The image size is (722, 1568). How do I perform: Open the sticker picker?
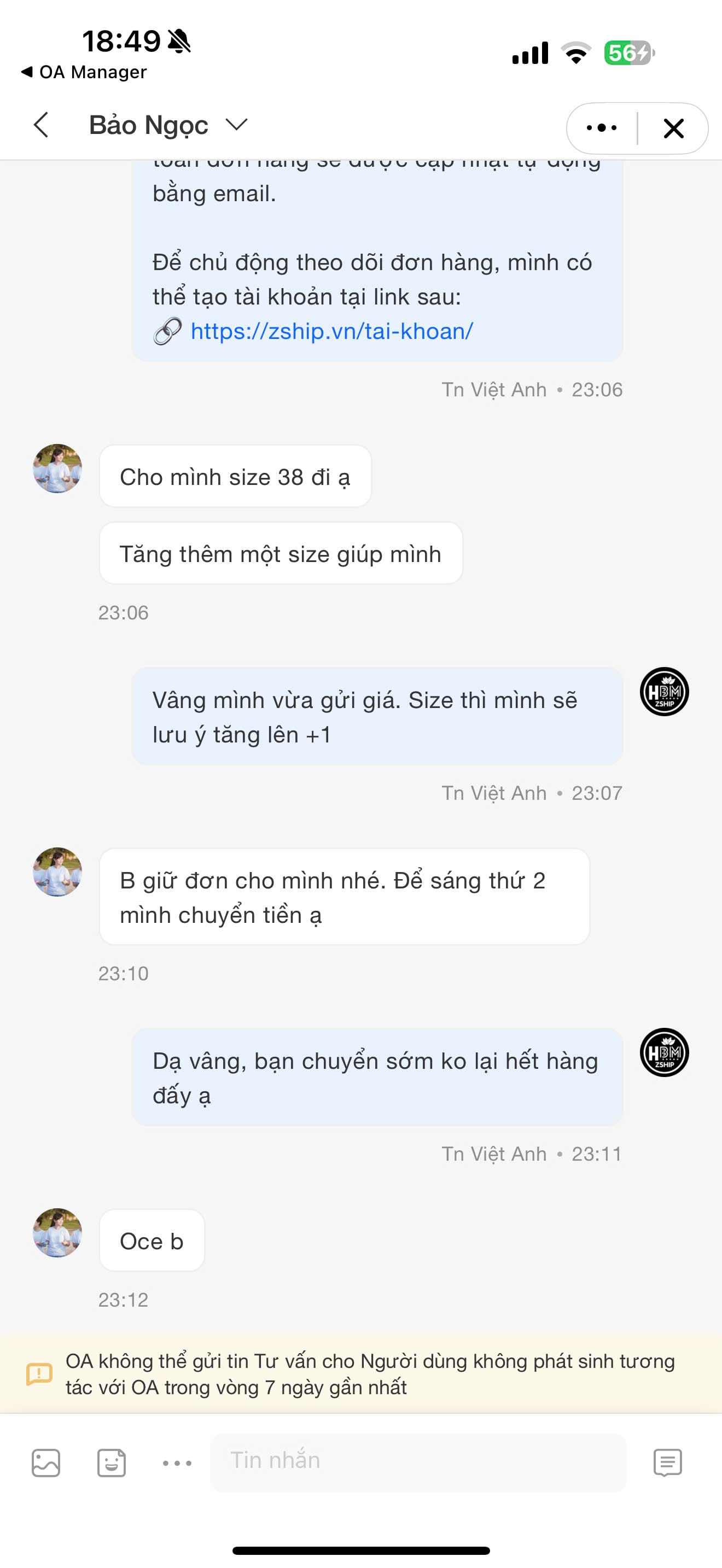[x=112, y=1462]
